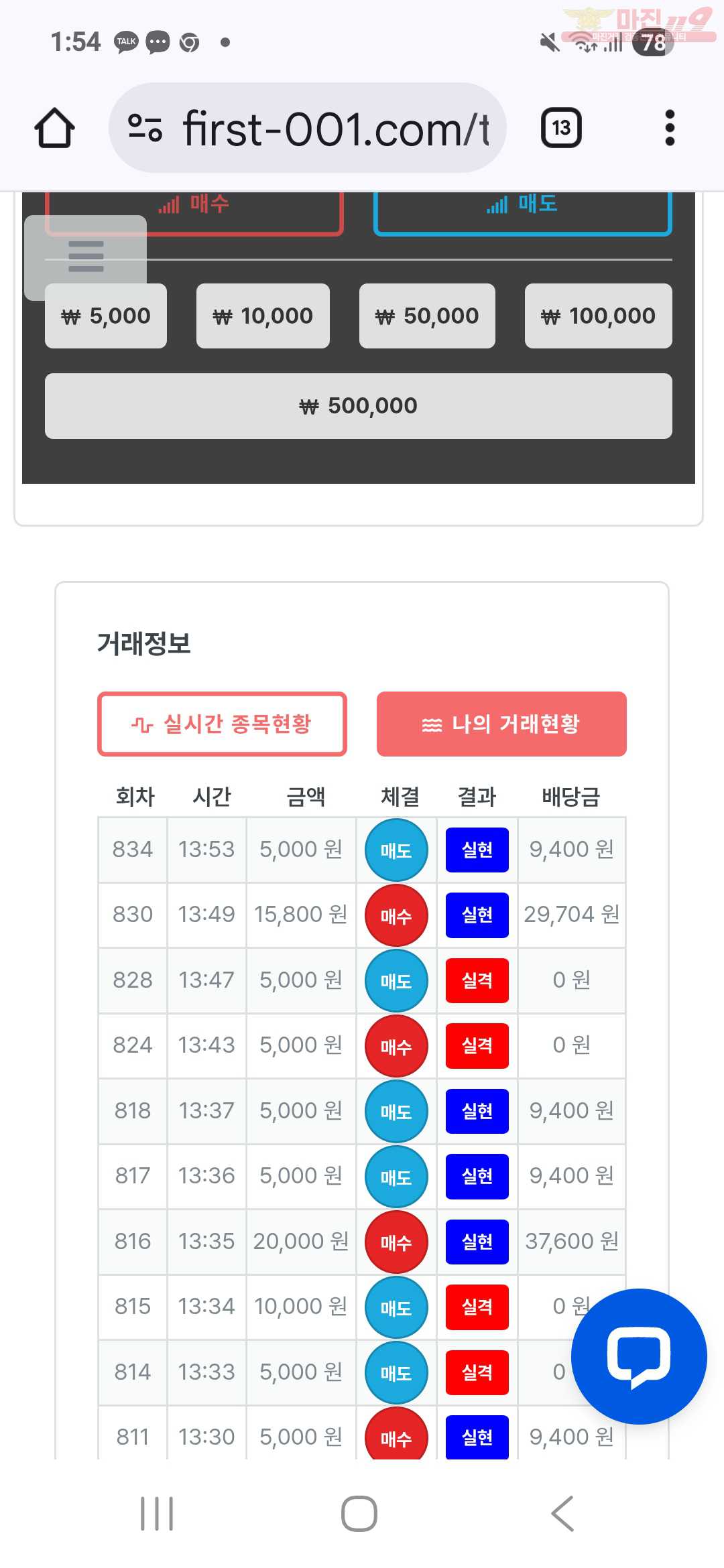Tap the blue 매도 sell button
The image size is (724, 1568).
coord(522,210)
